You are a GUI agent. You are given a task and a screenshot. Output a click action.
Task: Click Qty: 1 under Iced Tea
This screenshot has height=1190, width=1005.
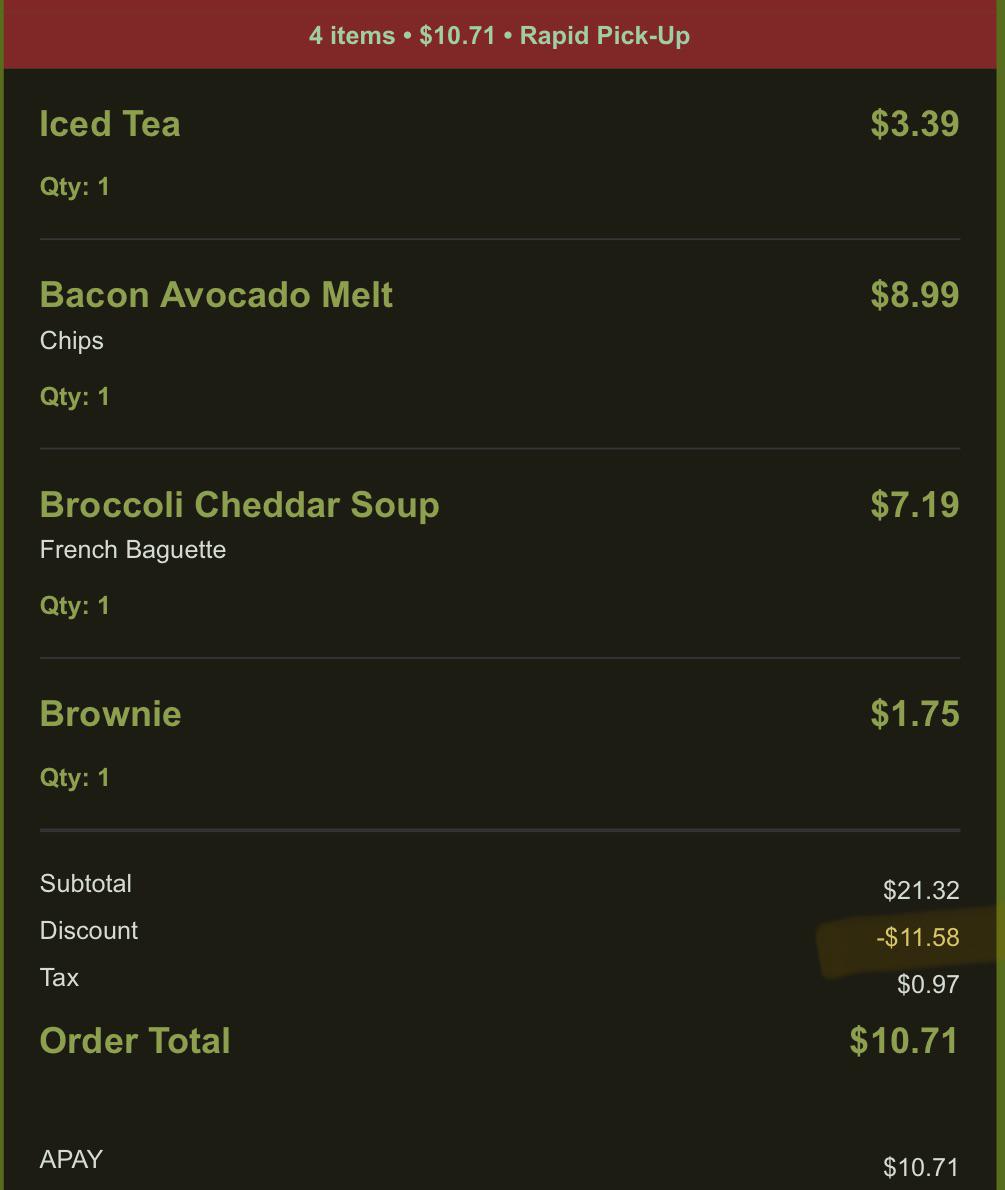[x=73, y=186]
